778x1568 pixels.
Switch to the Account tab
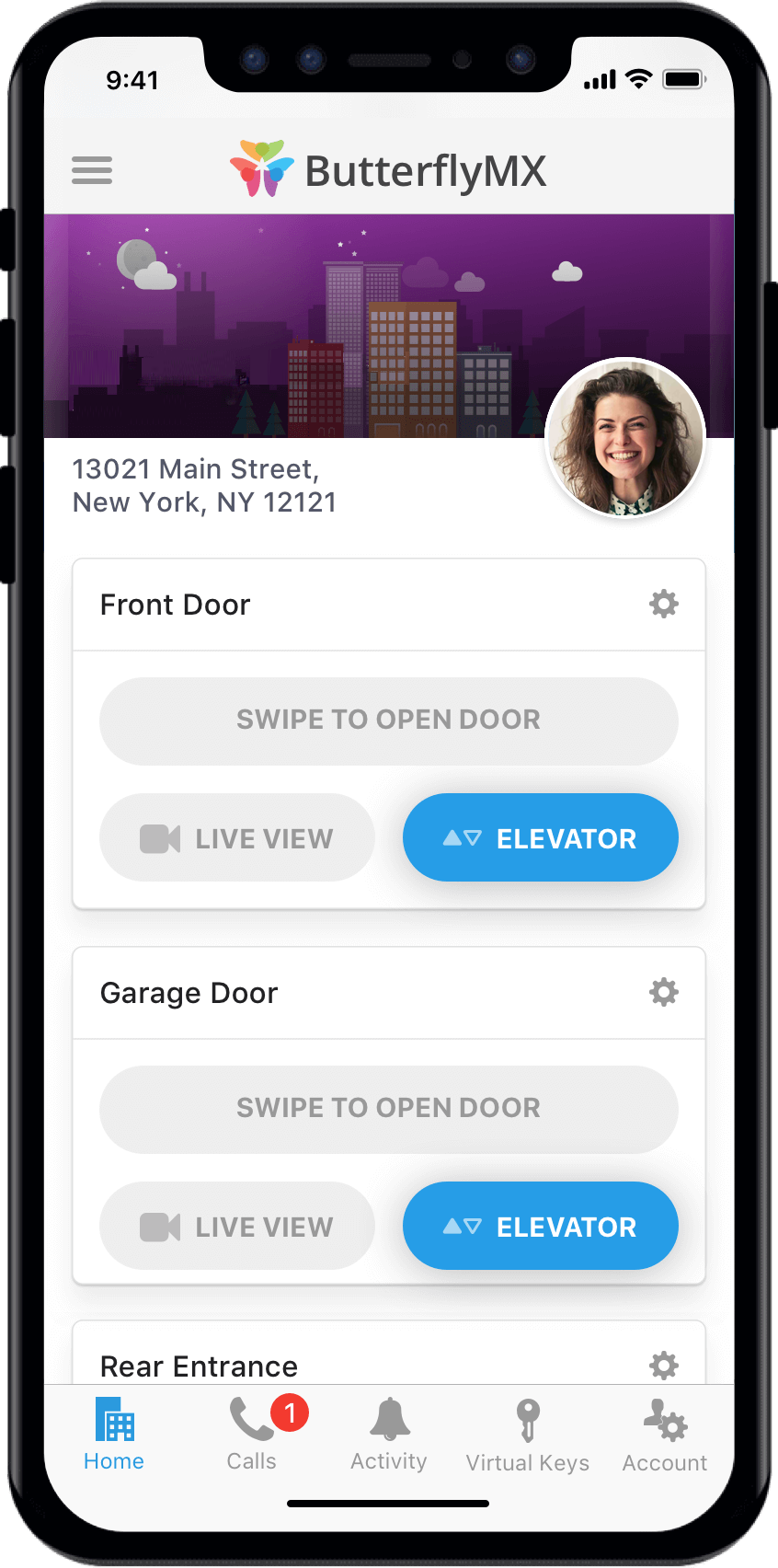point(664,1435)
